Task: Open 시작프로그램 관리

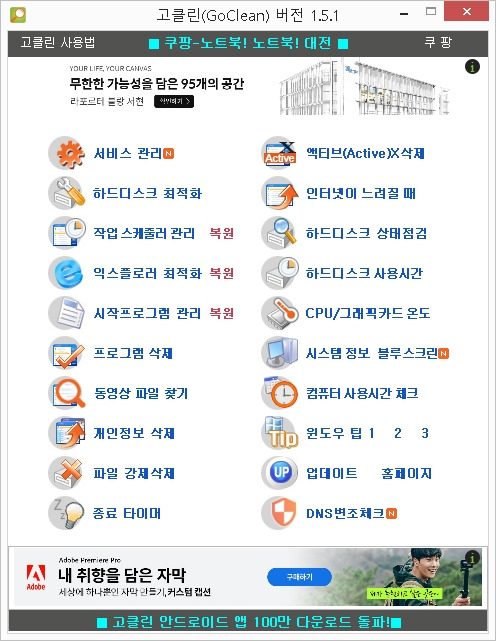Action: click(147, 313)
